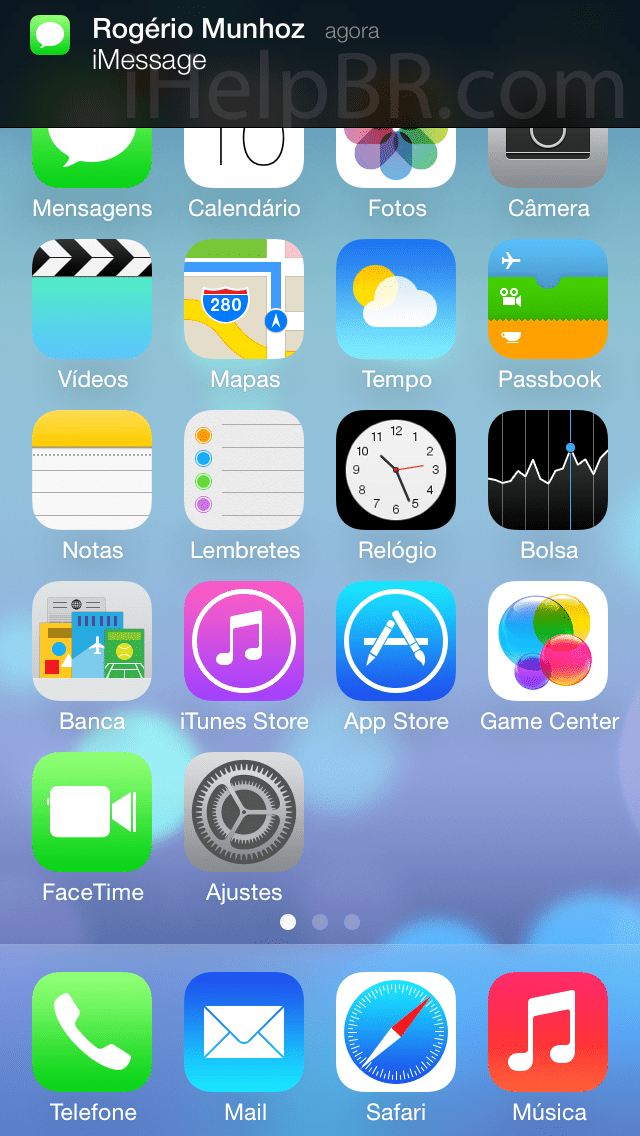Launch Lembretes

click(x=244, y=470)
